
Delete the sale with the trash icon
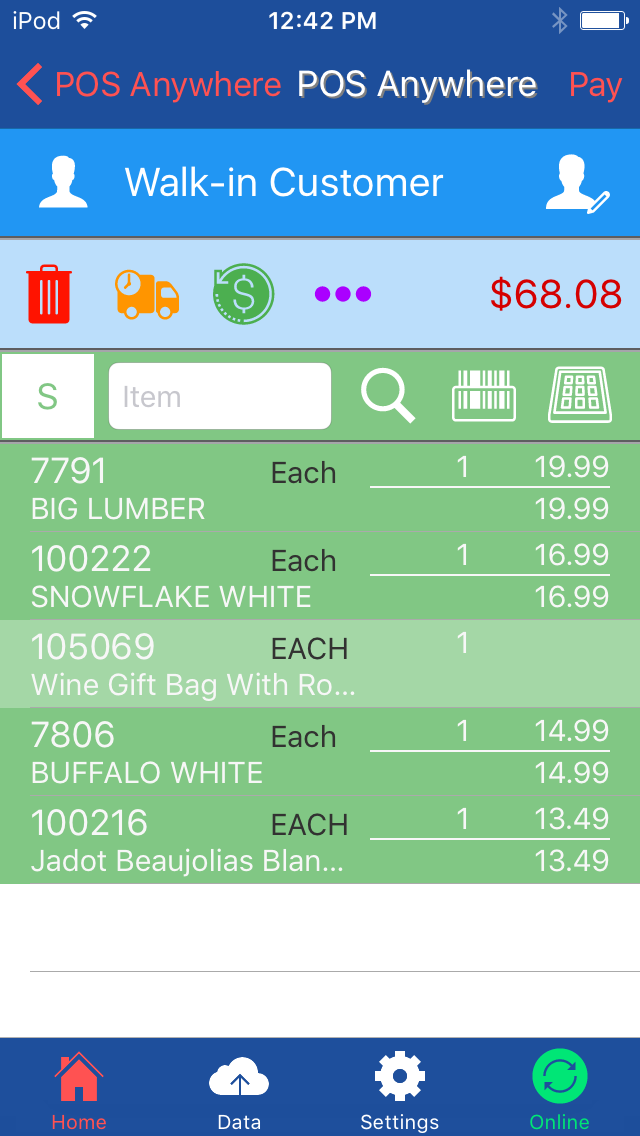49,294
